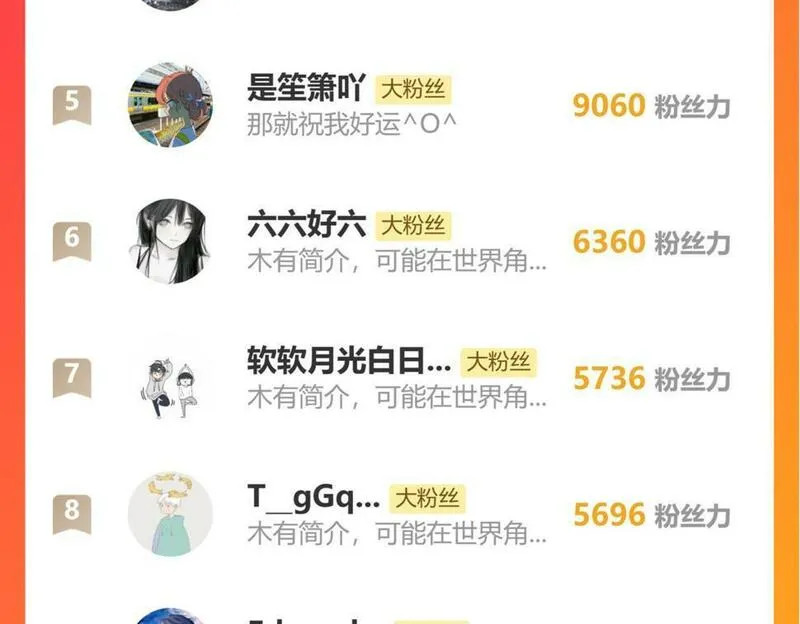This screenshot has height=624, width=800.
Task: Open the T__gGq user row
Action: 312,497
